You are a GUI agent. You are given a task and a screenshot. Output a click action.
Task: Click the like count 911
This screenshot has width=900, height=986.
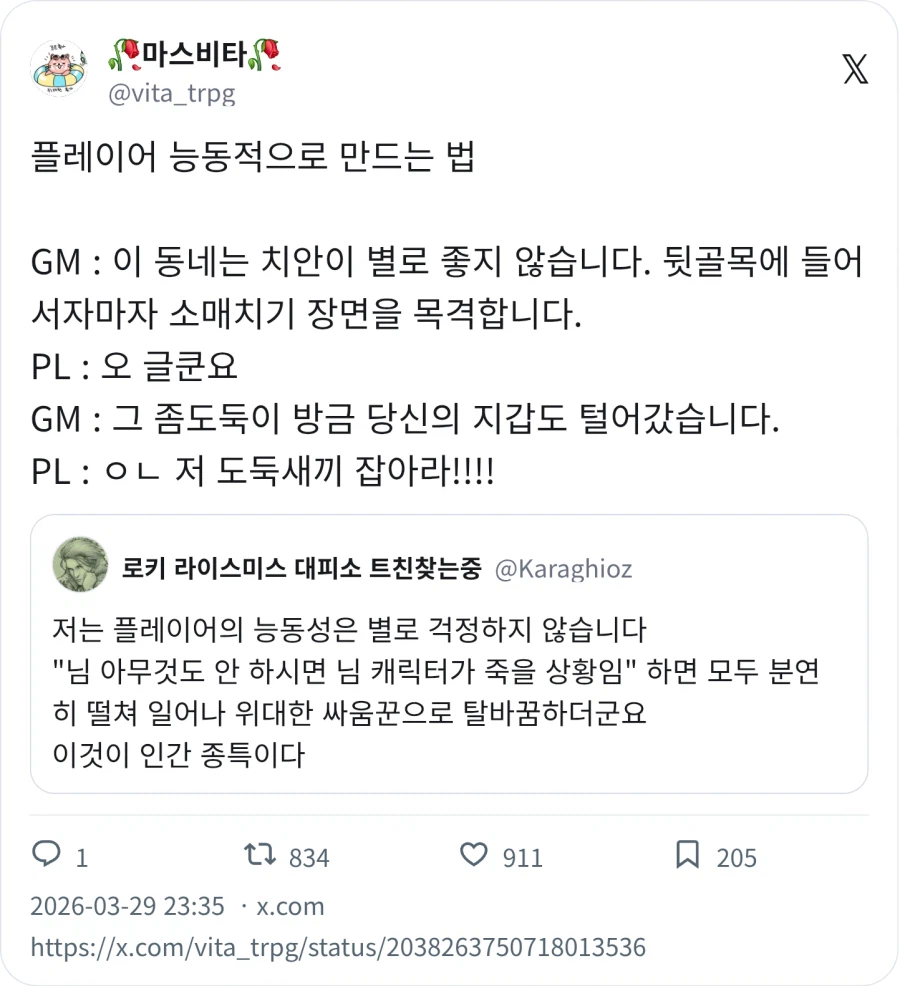[521, 857]
